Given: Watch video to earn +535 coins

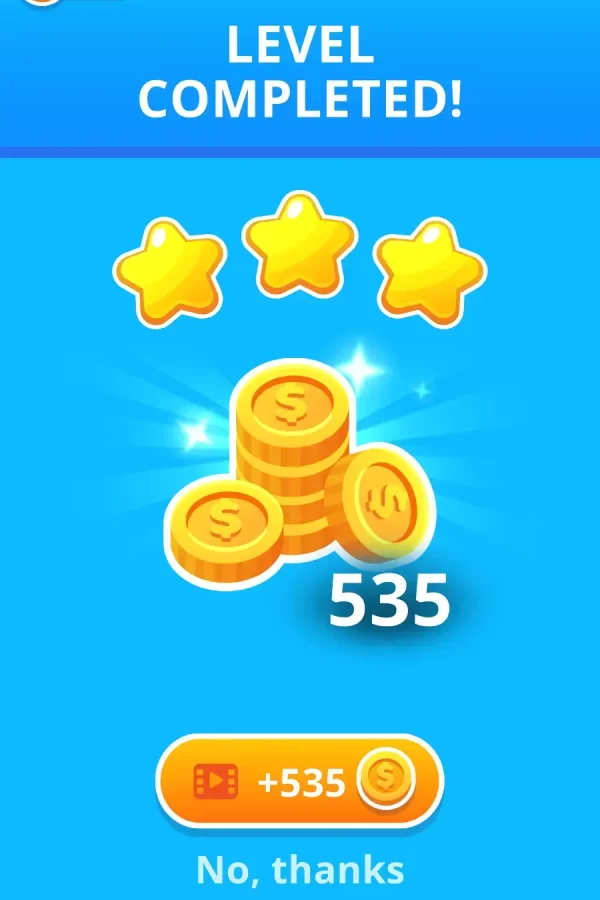Looking at the screenshot, I should pyautogui.click(x=299, y=781).
